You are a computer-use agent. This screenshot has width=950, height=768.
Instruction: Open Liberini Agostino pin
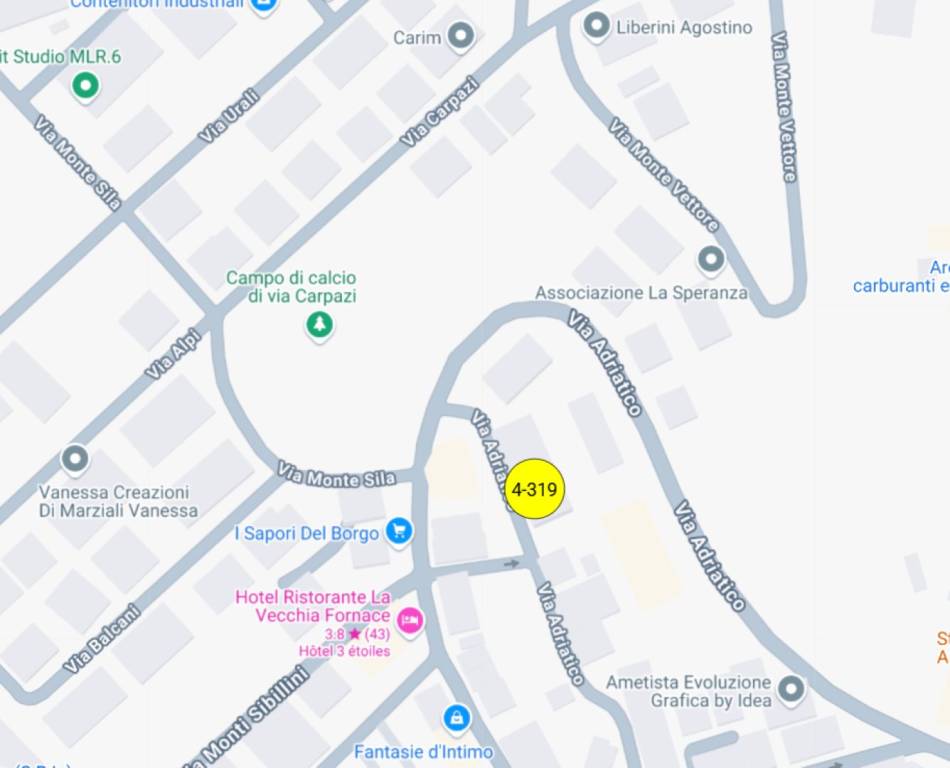(597, 26)
